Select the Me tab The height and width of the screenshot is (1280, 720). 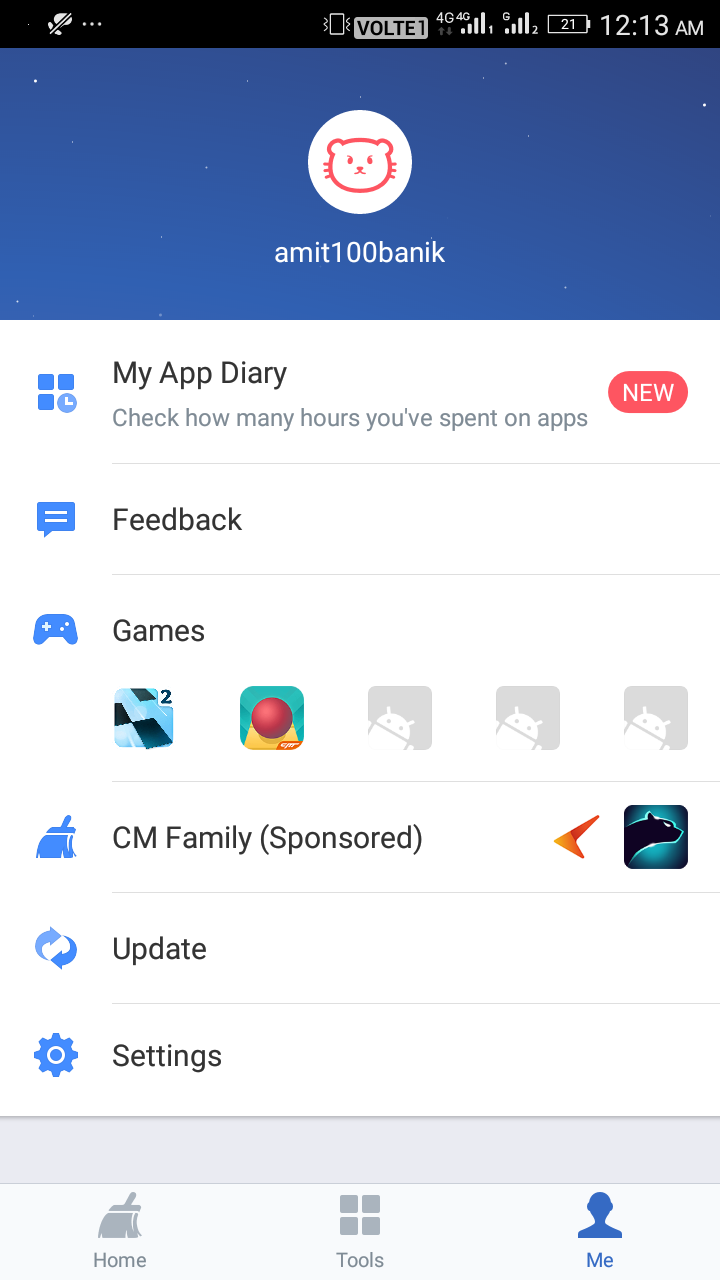pyautogui.click(x=600, y=1232)
